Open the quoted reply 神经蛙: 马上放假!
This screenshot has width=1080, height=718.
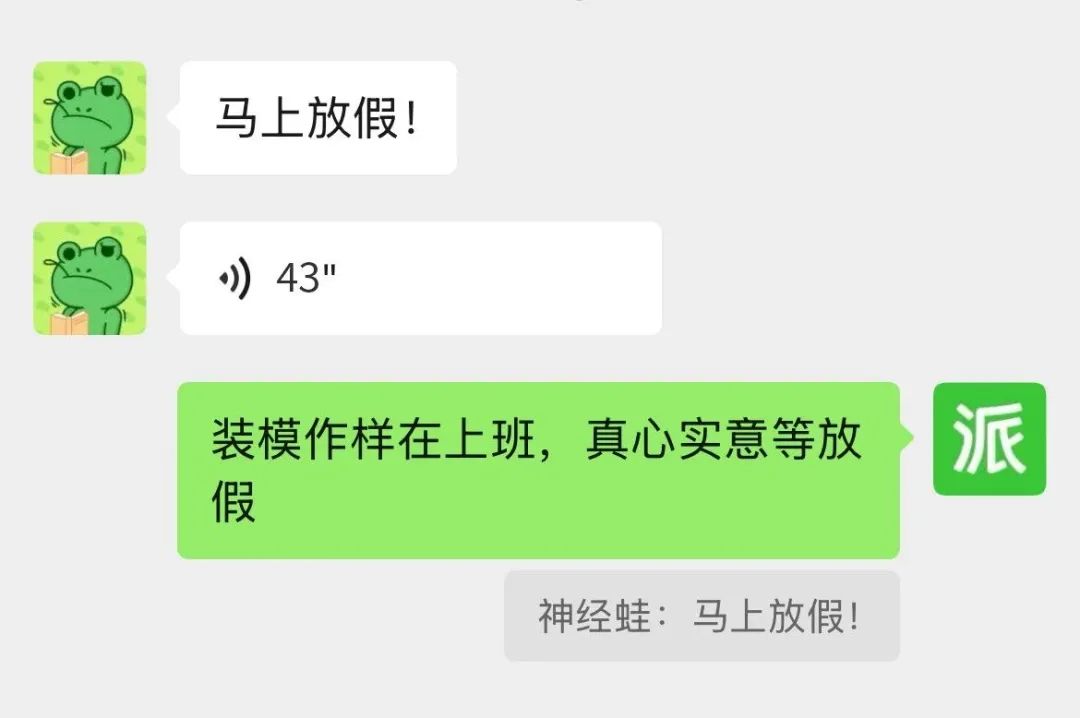point(702,616)
